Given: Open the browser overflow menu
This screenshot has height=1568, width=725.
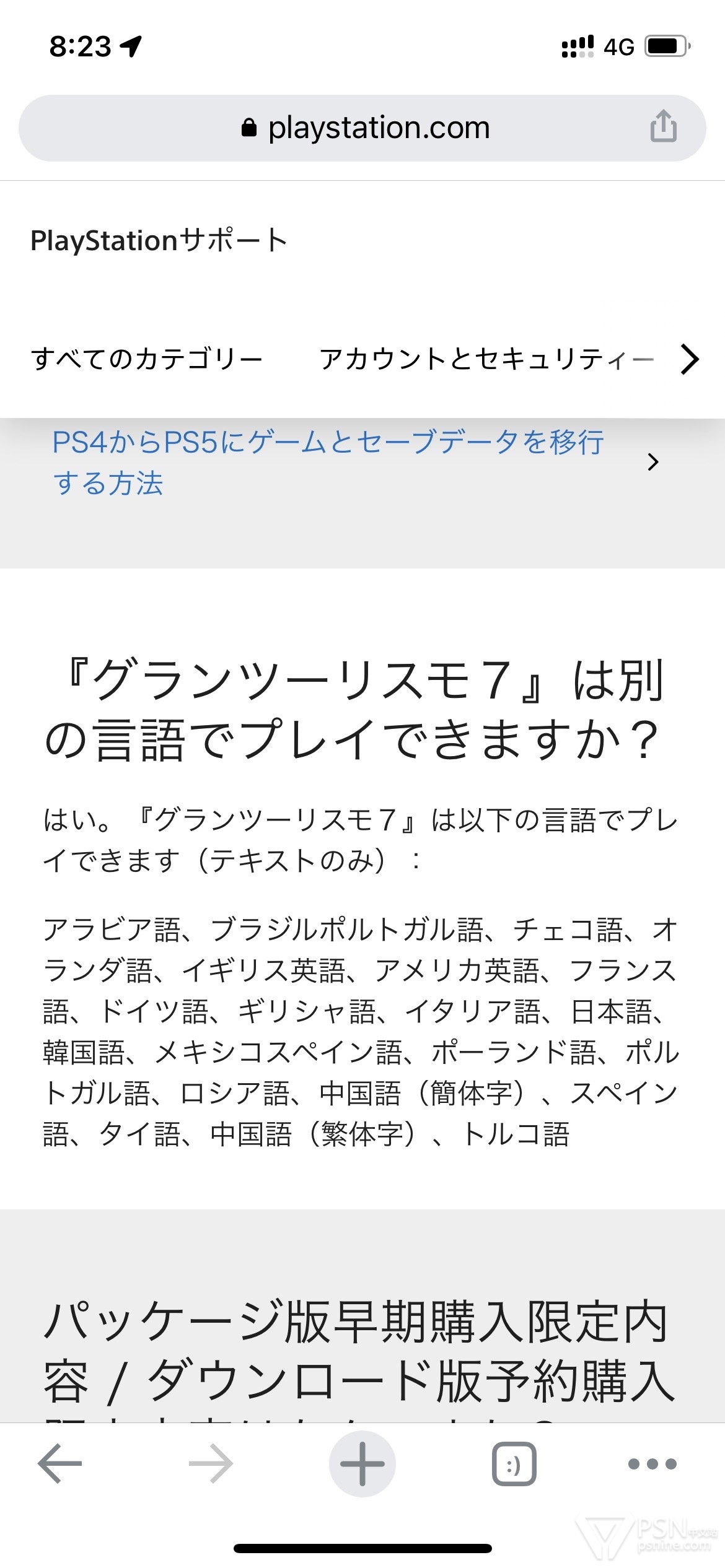Looking at the screenshot, I should 652,1464.
